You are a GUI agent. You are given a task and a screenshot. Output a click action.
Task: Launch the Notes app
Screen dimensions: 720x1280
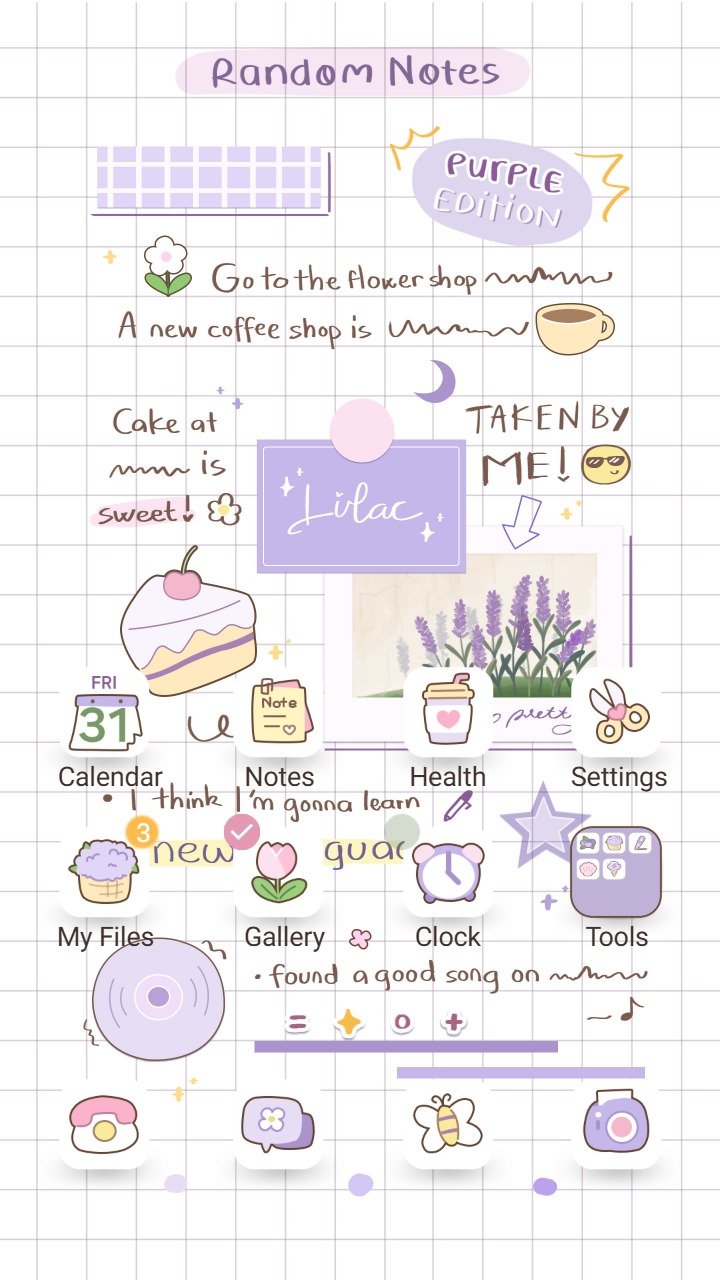pyautogui.click(x=278, y=715)
